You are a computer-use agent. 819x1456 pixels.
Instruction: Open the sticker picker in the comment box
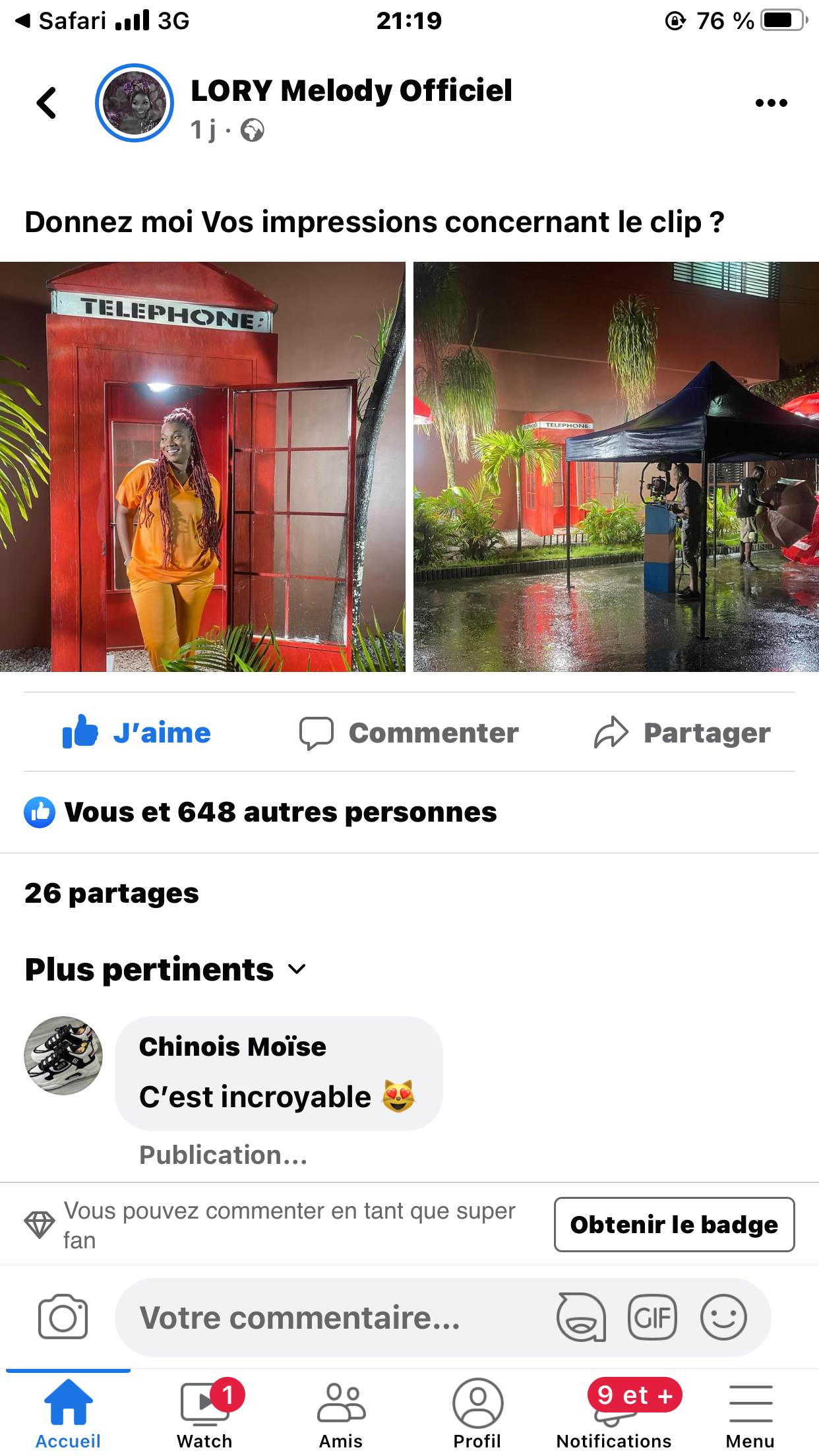[x=581, y=1318]
